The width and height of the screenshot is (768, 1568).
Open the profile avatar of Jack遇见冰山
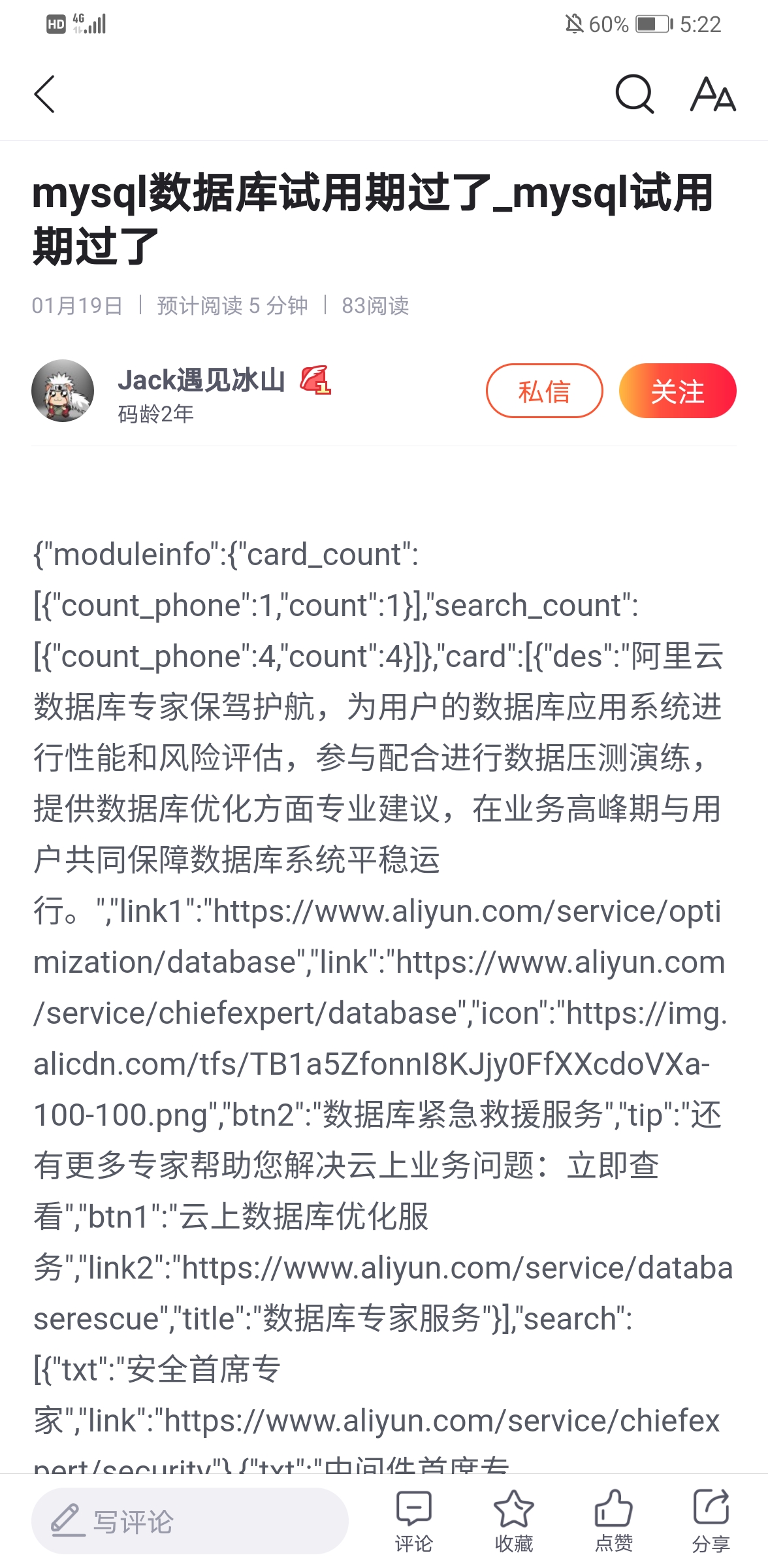point(63,391)
